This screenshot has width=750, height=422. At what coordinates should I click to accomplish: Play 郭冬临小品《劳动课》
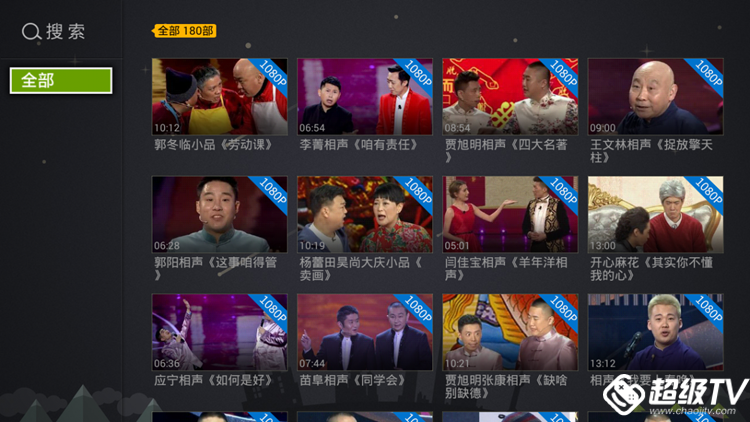tap(219, 96)
